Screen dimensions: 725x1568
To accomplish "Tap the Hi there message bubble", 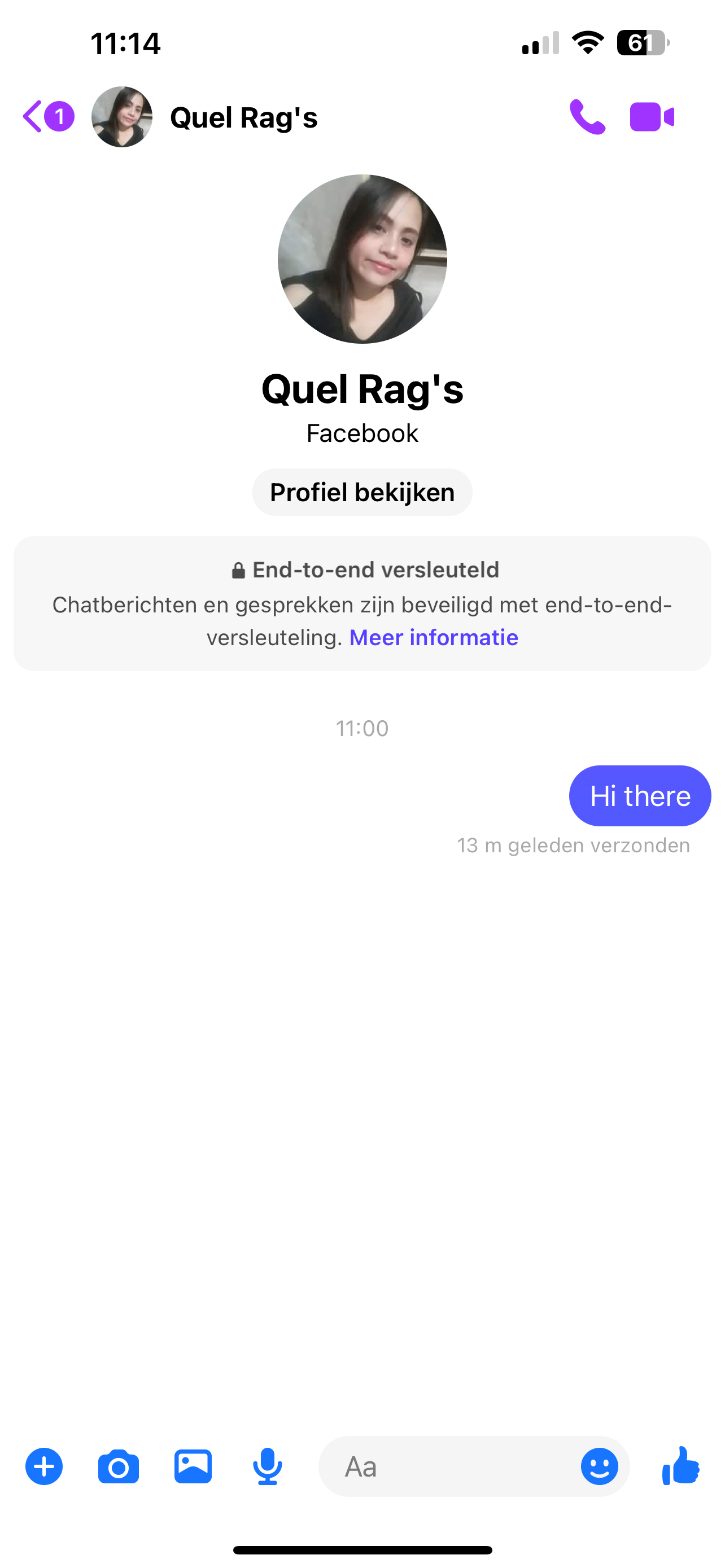I will tap(640, 795).
